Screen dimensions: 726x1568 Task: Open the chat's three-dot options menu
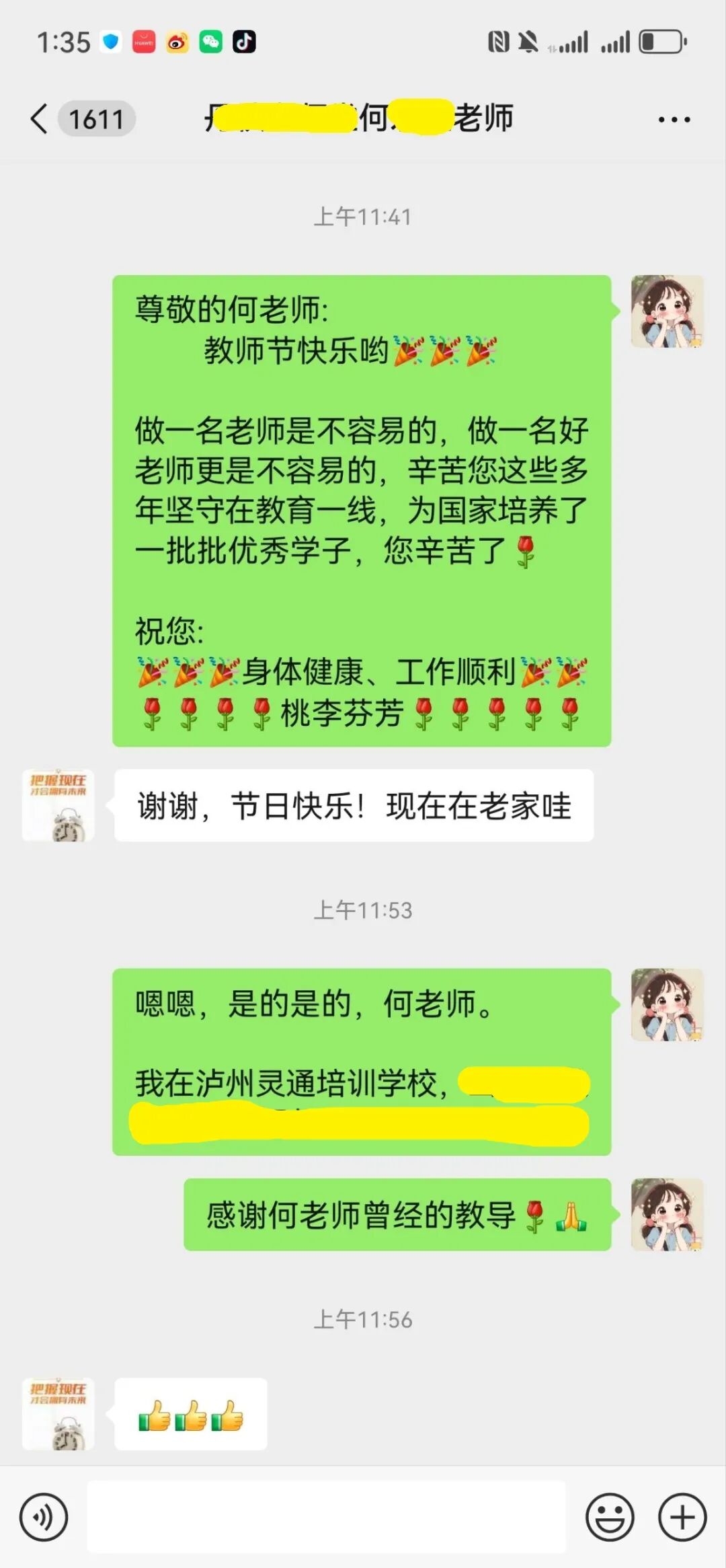coord(674,120)
